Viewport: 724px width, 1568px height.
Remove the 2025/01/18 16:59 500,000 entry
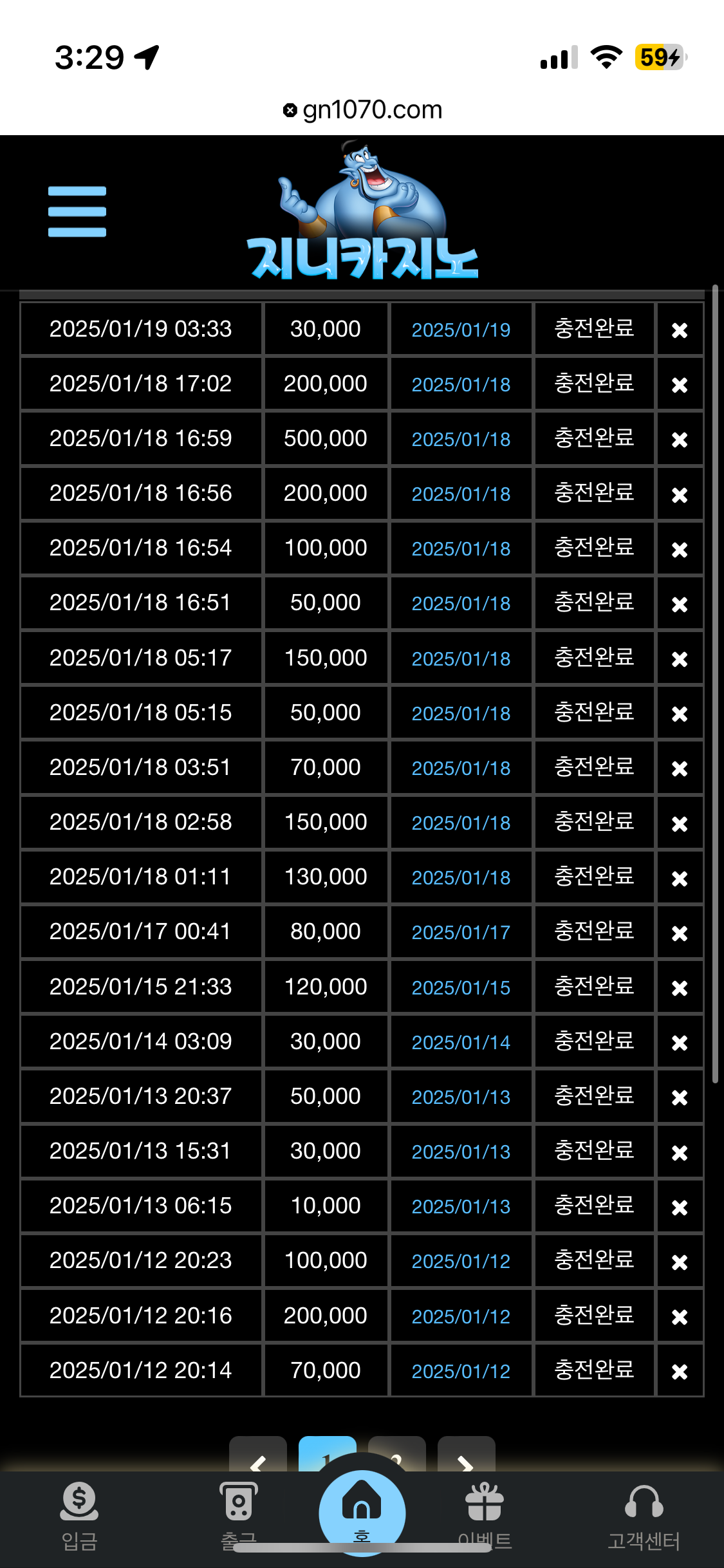pos(680,439)
